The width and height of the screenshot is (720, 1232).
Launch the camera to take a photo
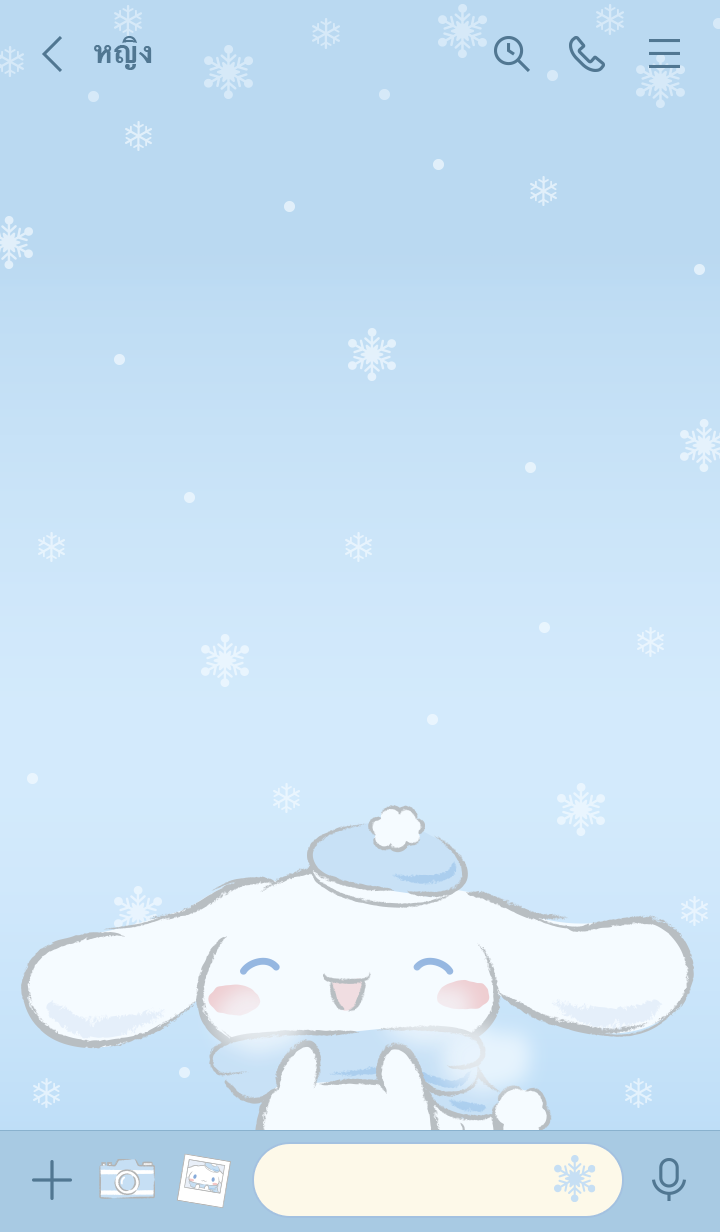(x=127, y=1180)
